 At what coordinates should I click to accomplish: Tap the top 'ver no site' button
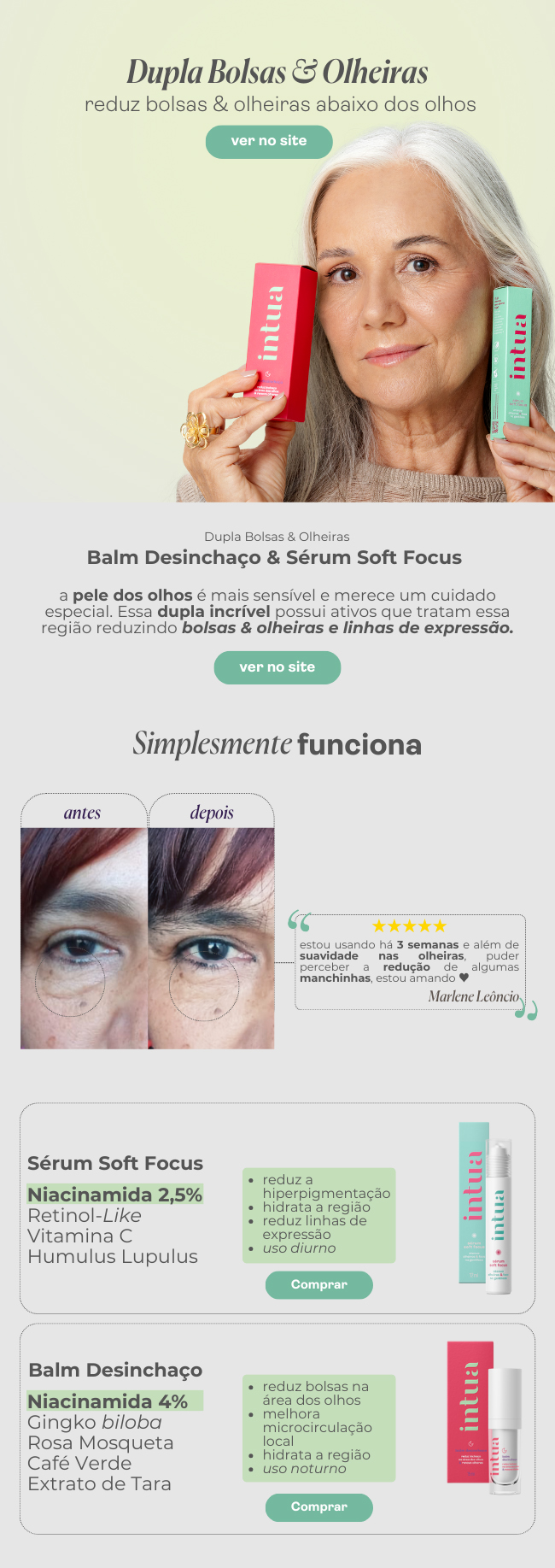pos(268,141)
